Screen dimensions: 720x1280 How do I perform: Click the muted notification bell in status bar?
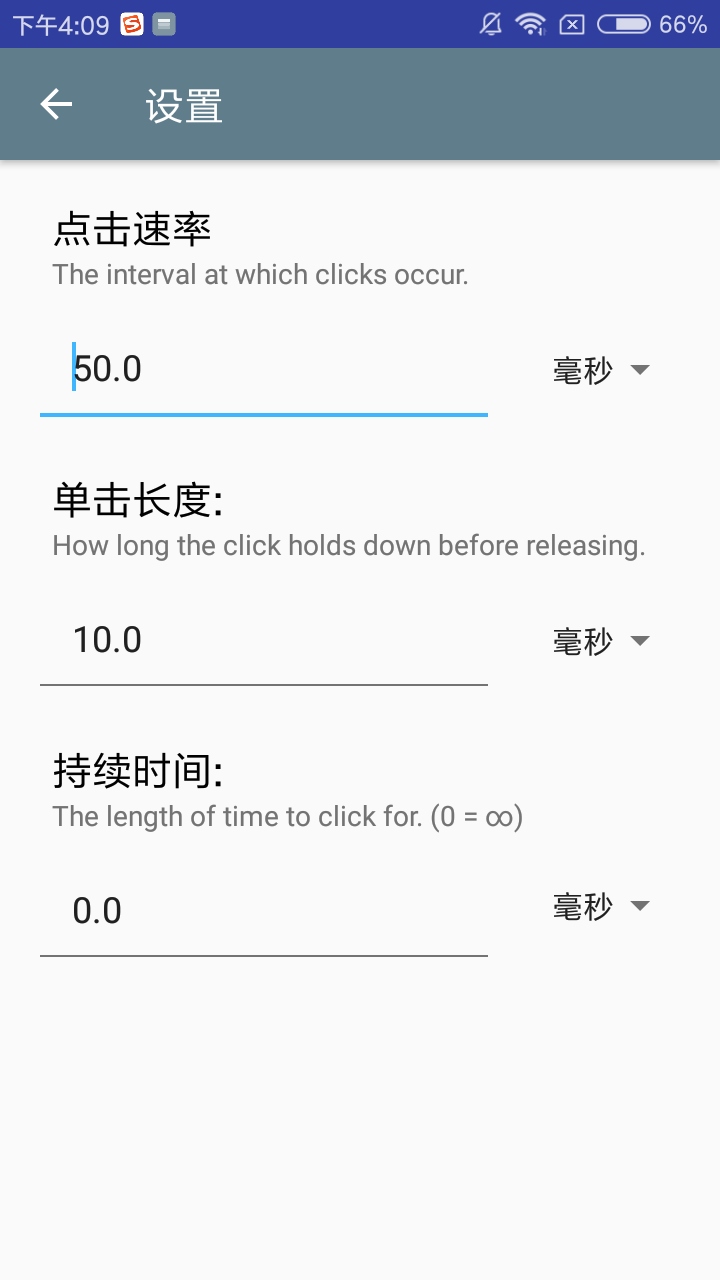[491, 22]
